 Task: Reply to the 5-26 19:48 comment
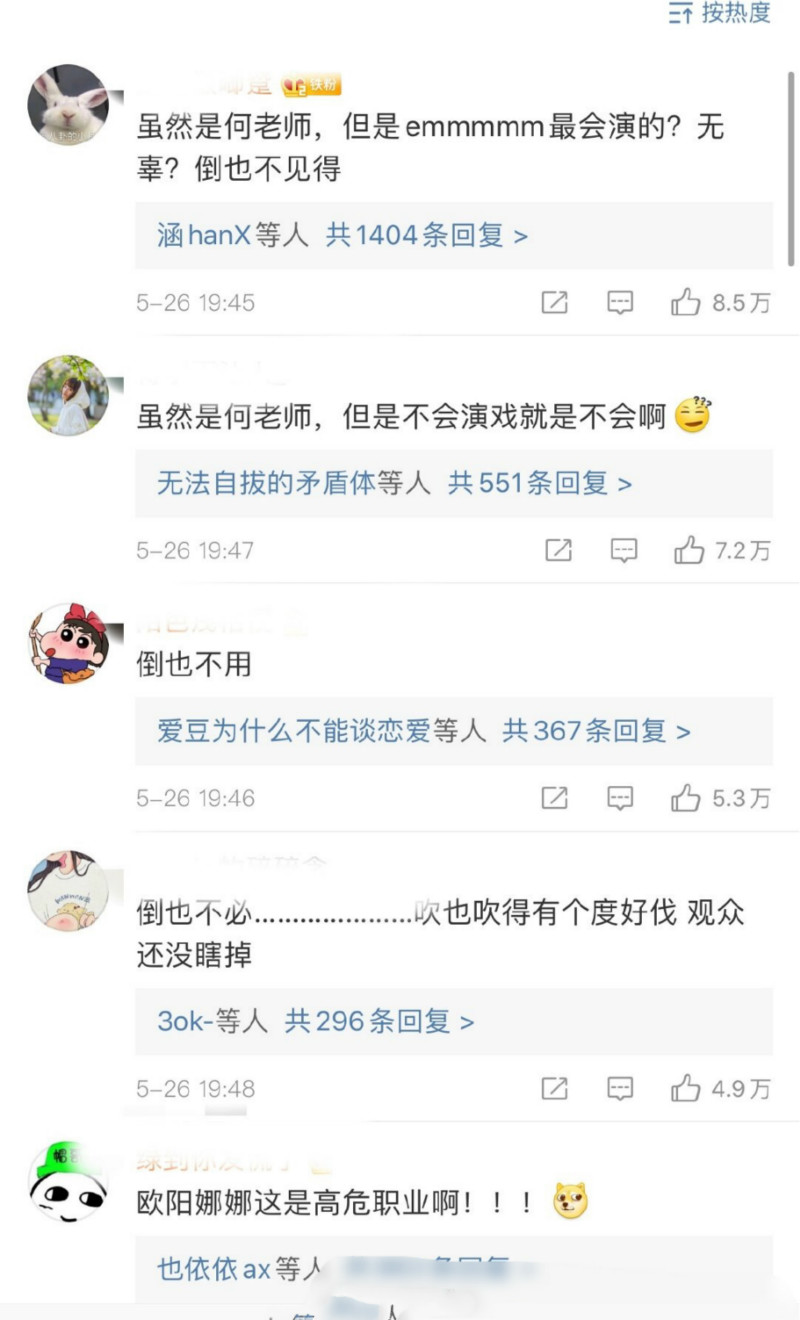[620, 1088]
